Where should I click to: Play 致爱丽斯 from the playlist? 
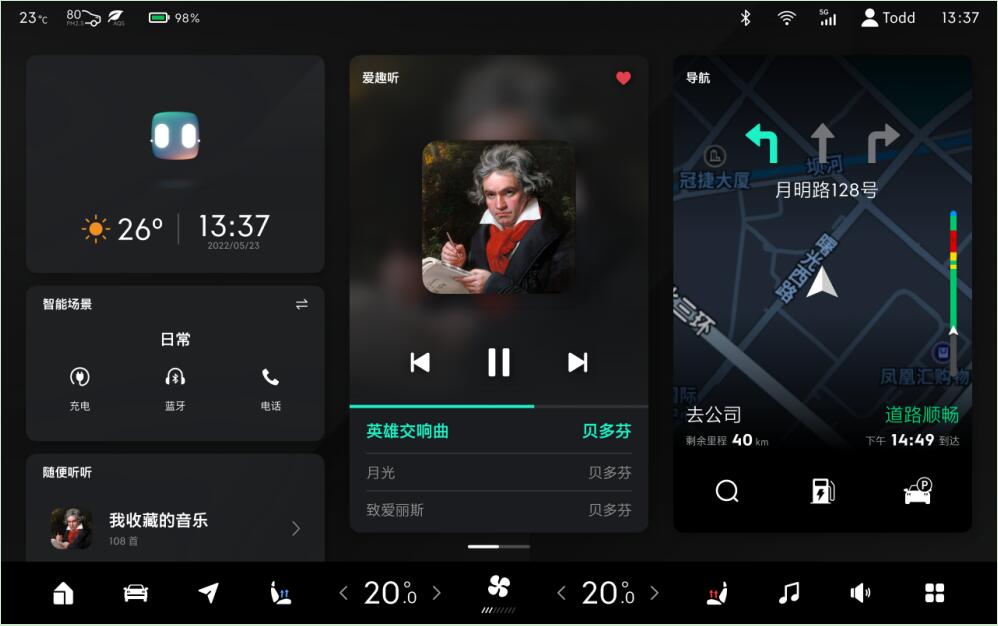[x=498, y=510]
